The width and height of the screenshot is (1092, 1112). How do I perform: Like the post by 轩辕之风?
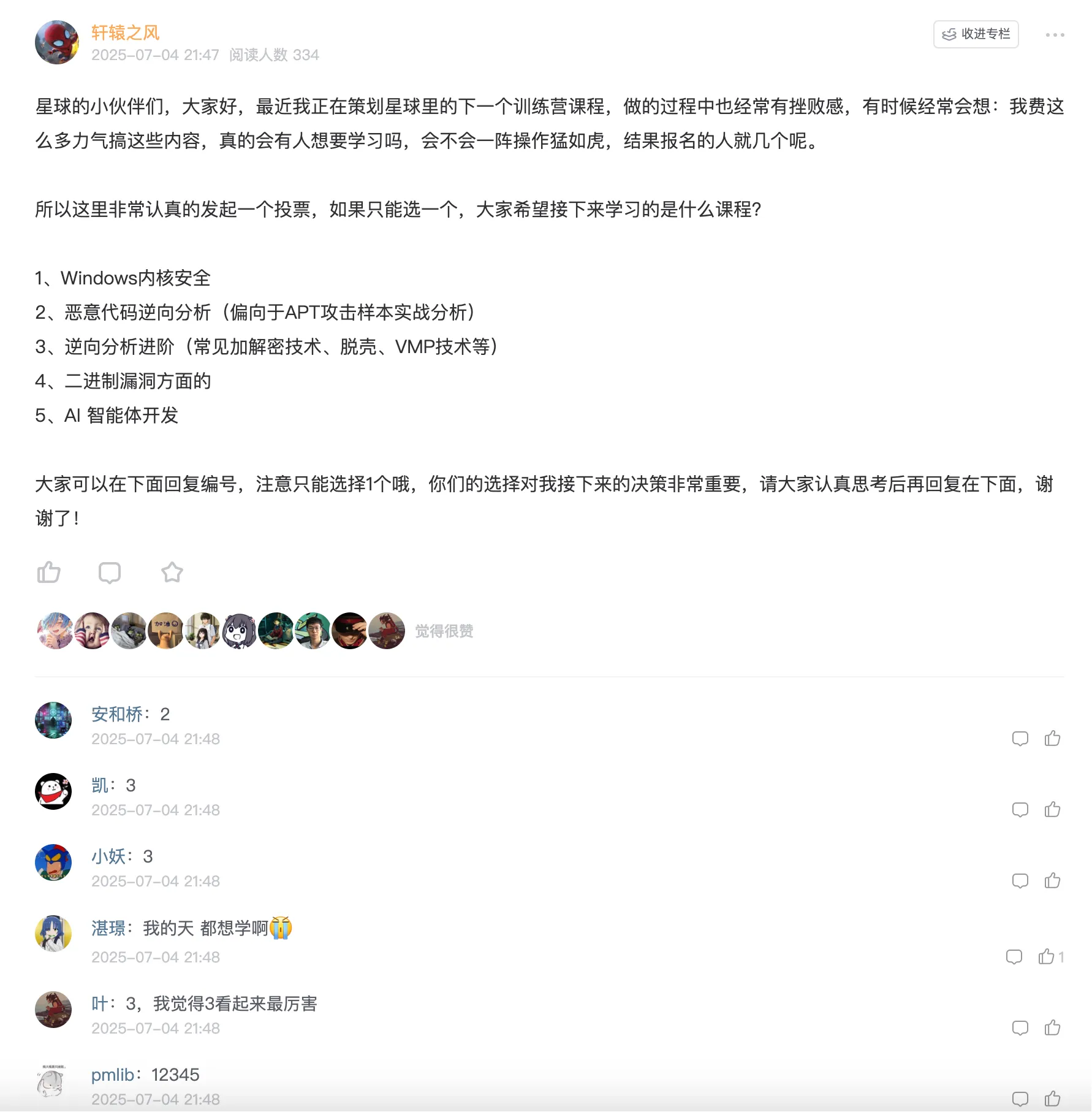48,573
